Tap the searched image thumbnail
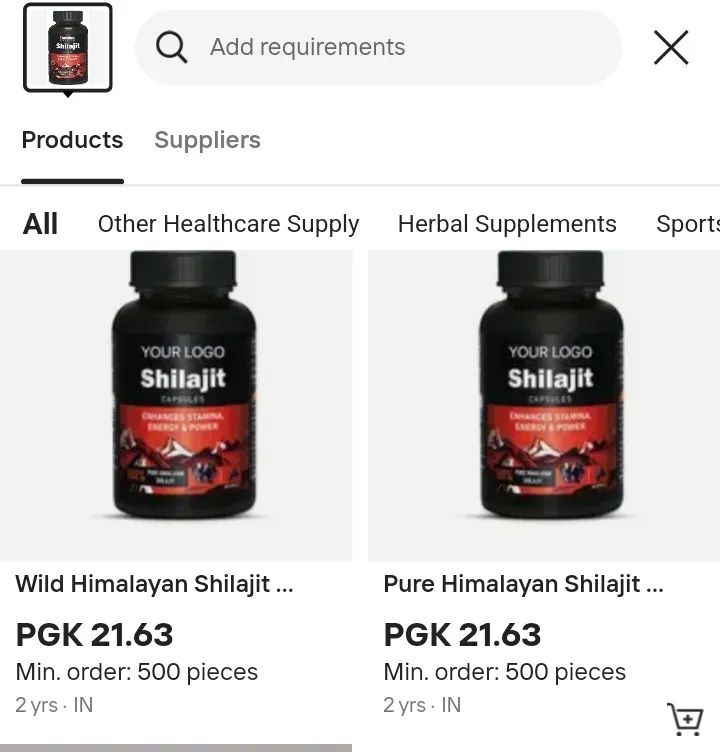The width and height of the screenshot is (720, 752). [x=68, y=47]
